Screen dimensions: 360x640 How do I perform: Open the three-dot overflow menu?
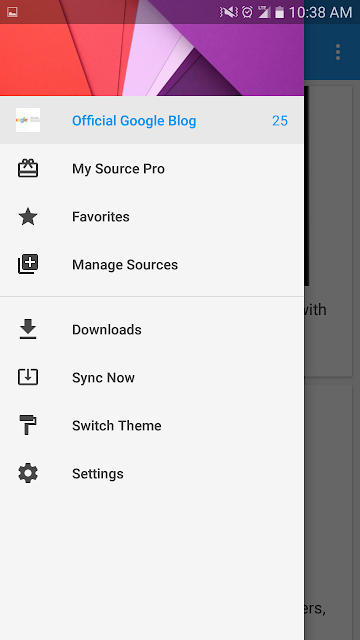338,52
